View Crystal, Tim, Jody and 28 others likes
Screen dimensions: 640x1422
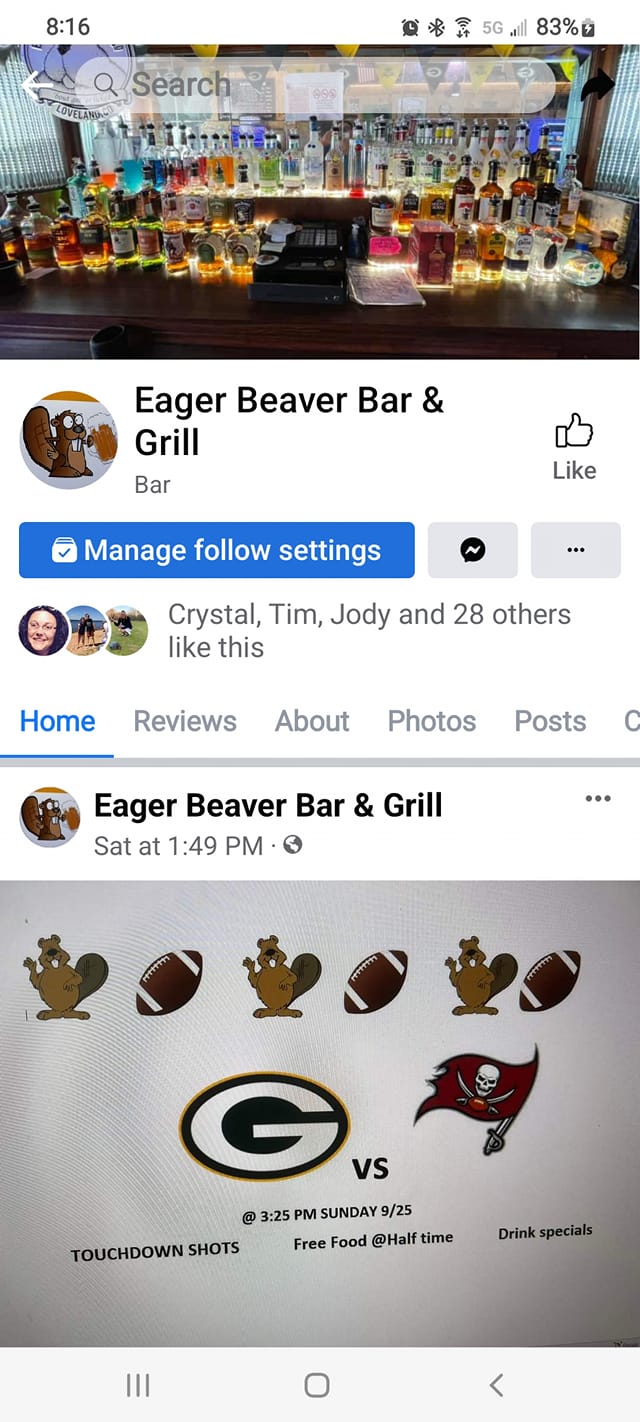(368, 630)
